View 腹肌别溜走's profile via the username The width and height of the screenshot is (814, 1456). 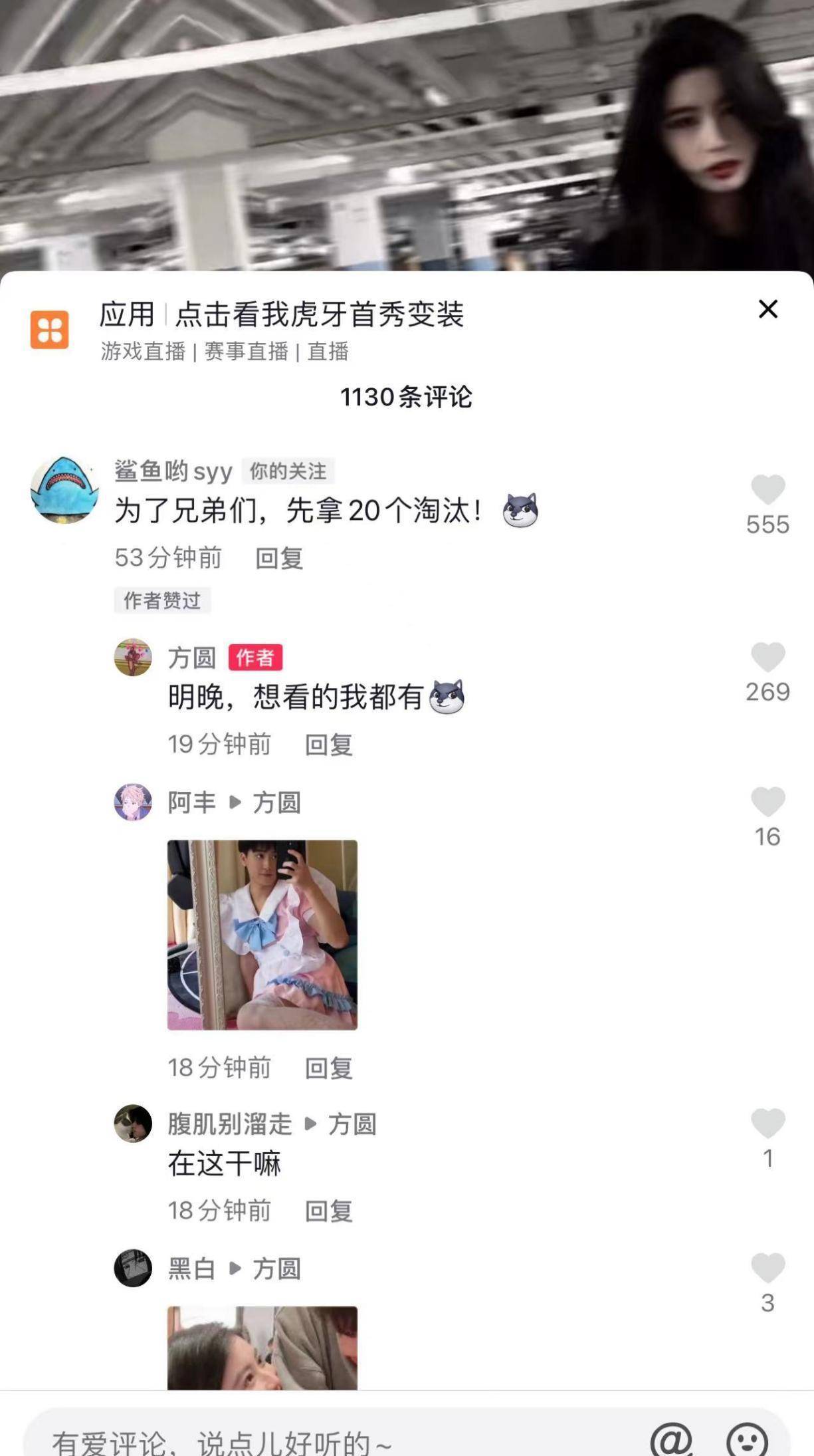click(x=229, y=1124)
